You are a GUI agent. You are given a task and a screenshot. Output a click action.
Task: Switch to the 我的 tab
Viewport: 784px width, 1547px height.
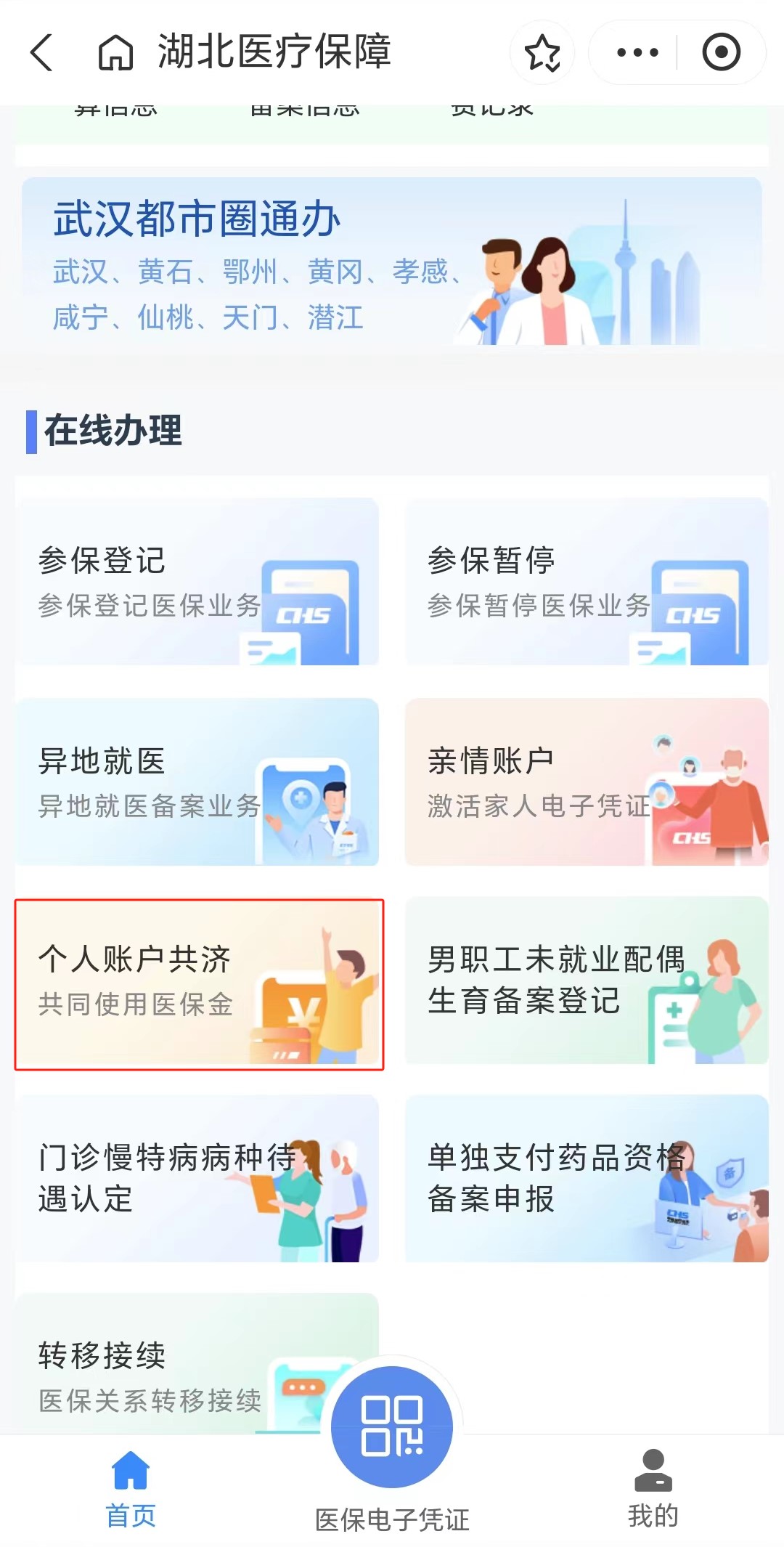point(653,1489)
